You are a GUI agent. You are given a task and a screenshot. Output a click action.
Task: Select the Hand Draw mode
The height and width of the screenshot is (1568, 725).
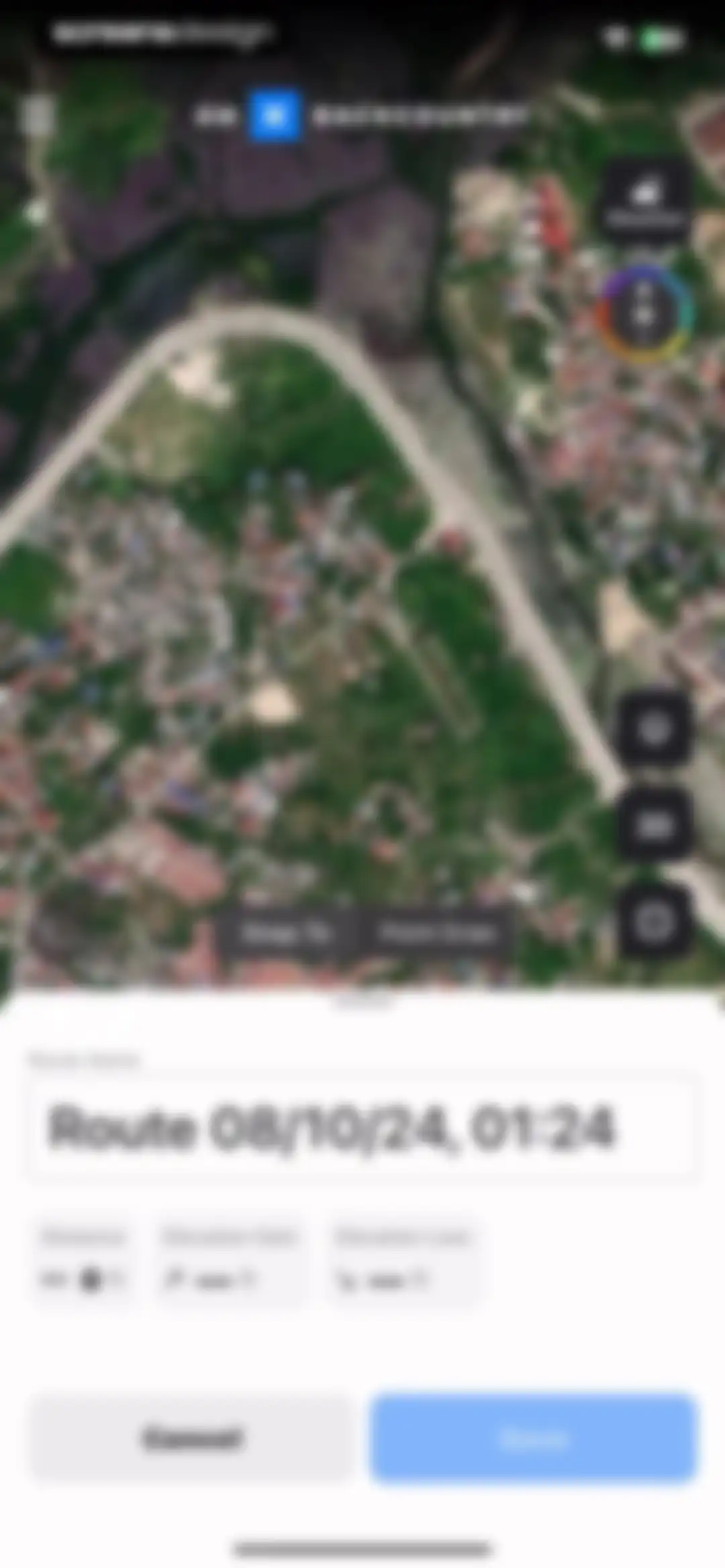(x=438, y=933)
